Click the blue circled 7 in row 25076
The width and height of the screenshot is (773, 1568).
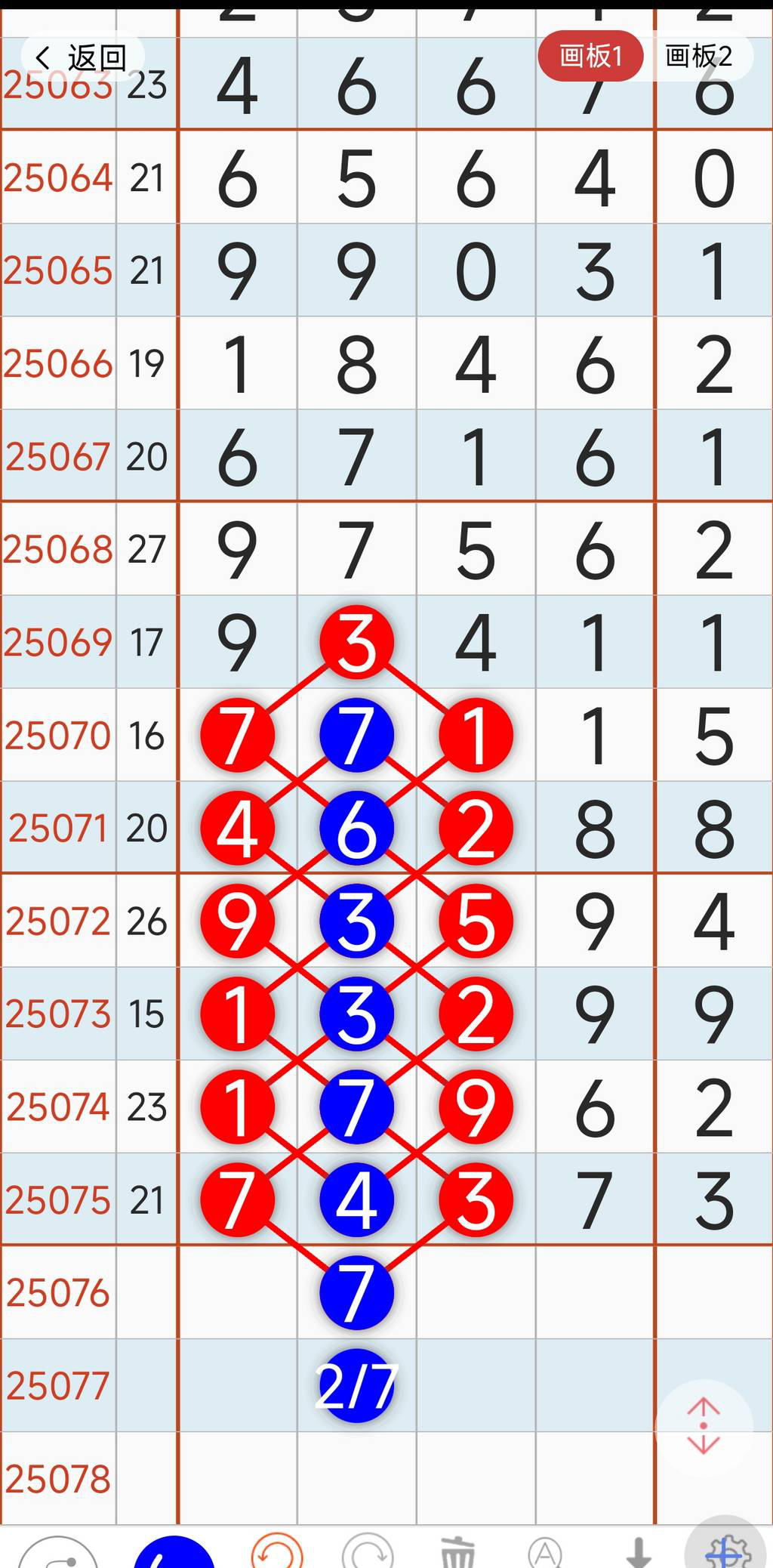tap(355, 1292)
